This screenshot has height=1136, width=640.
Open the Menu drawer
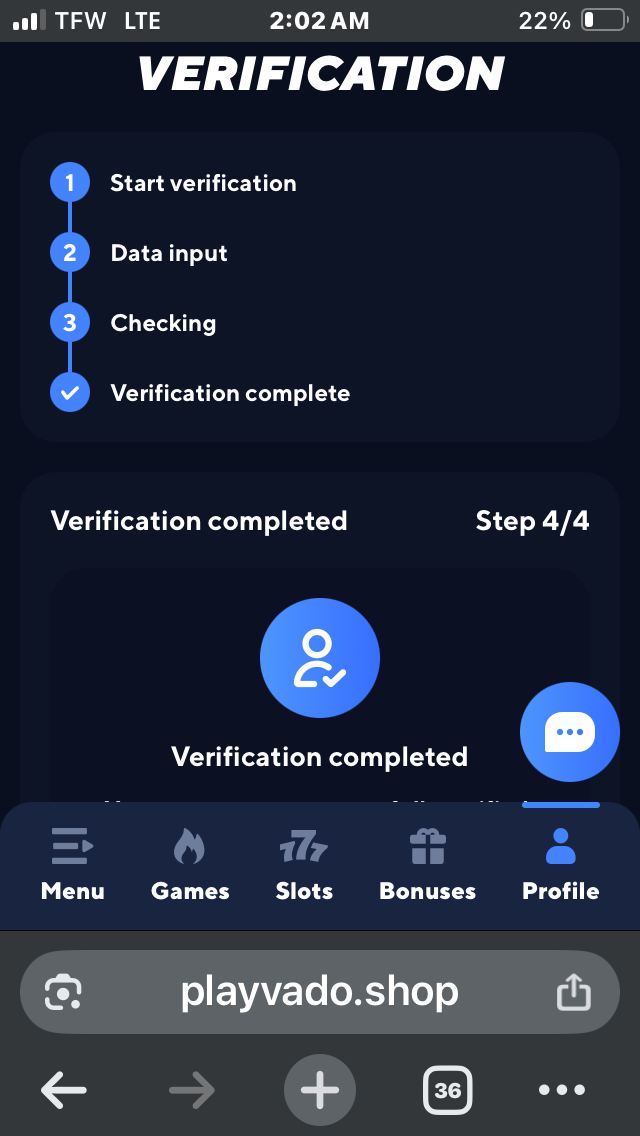pos(72,866)
